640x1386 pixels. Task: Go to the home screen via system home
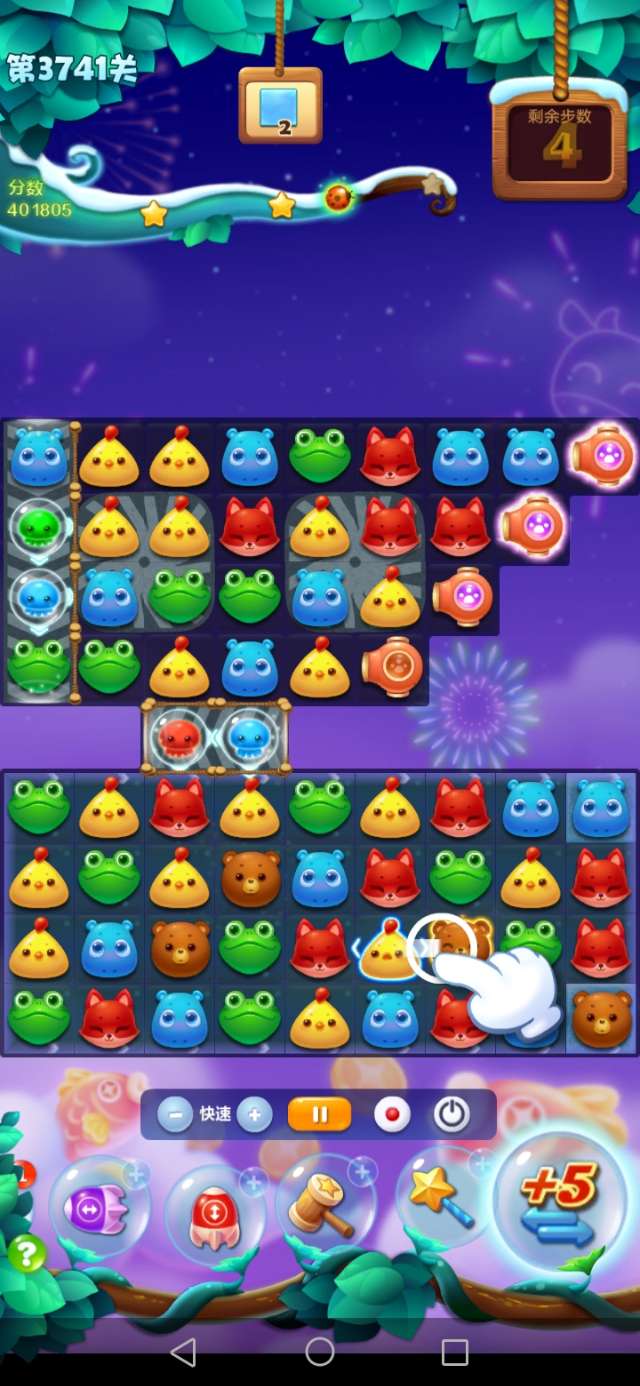[x=320, y=1353]
